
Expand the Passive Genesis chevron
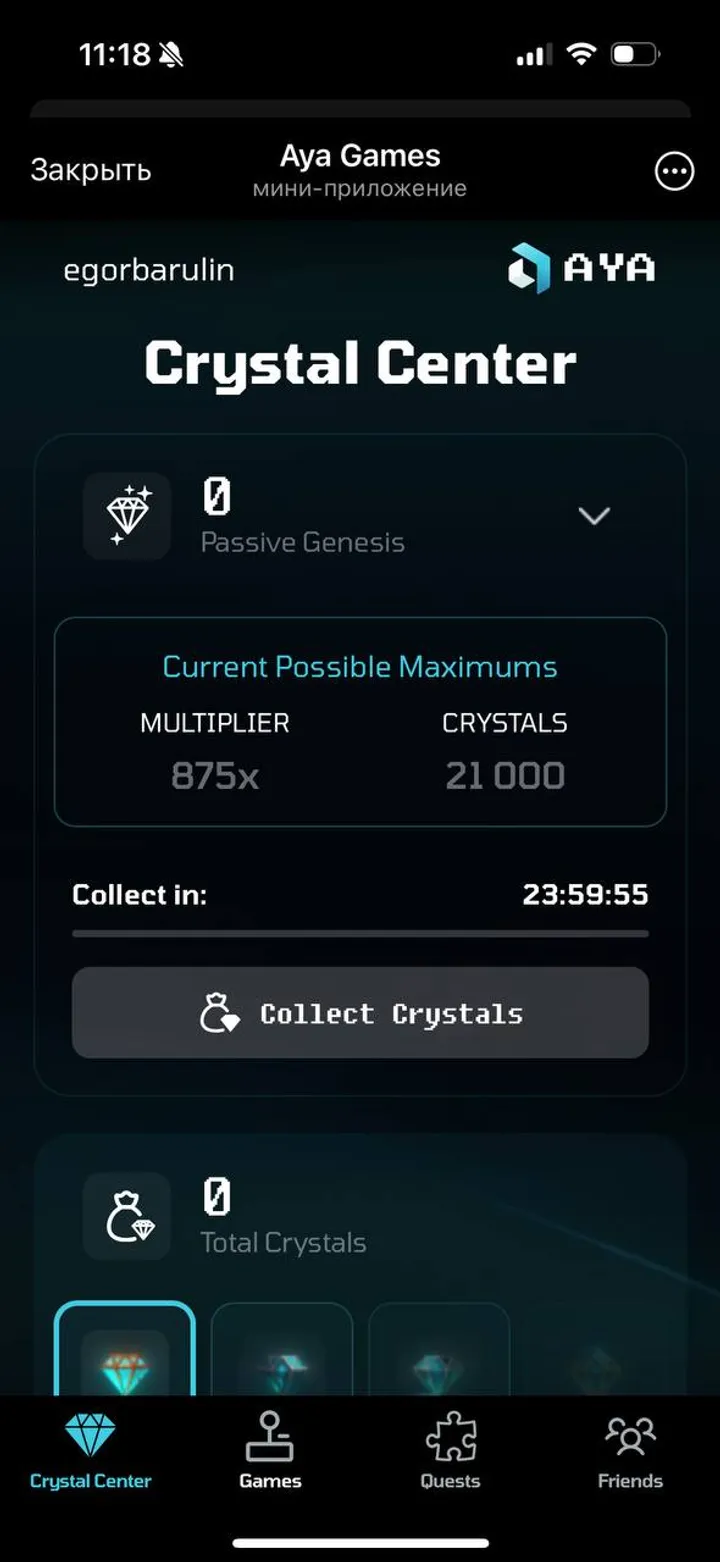click(594, 516)
